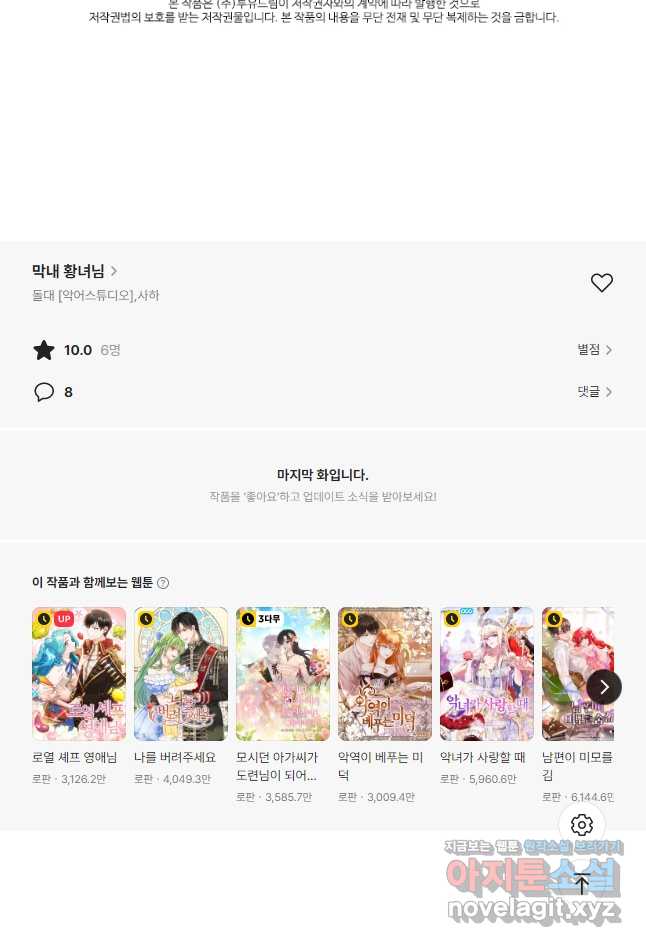Open the 막내 황녀님 series page

75,271
